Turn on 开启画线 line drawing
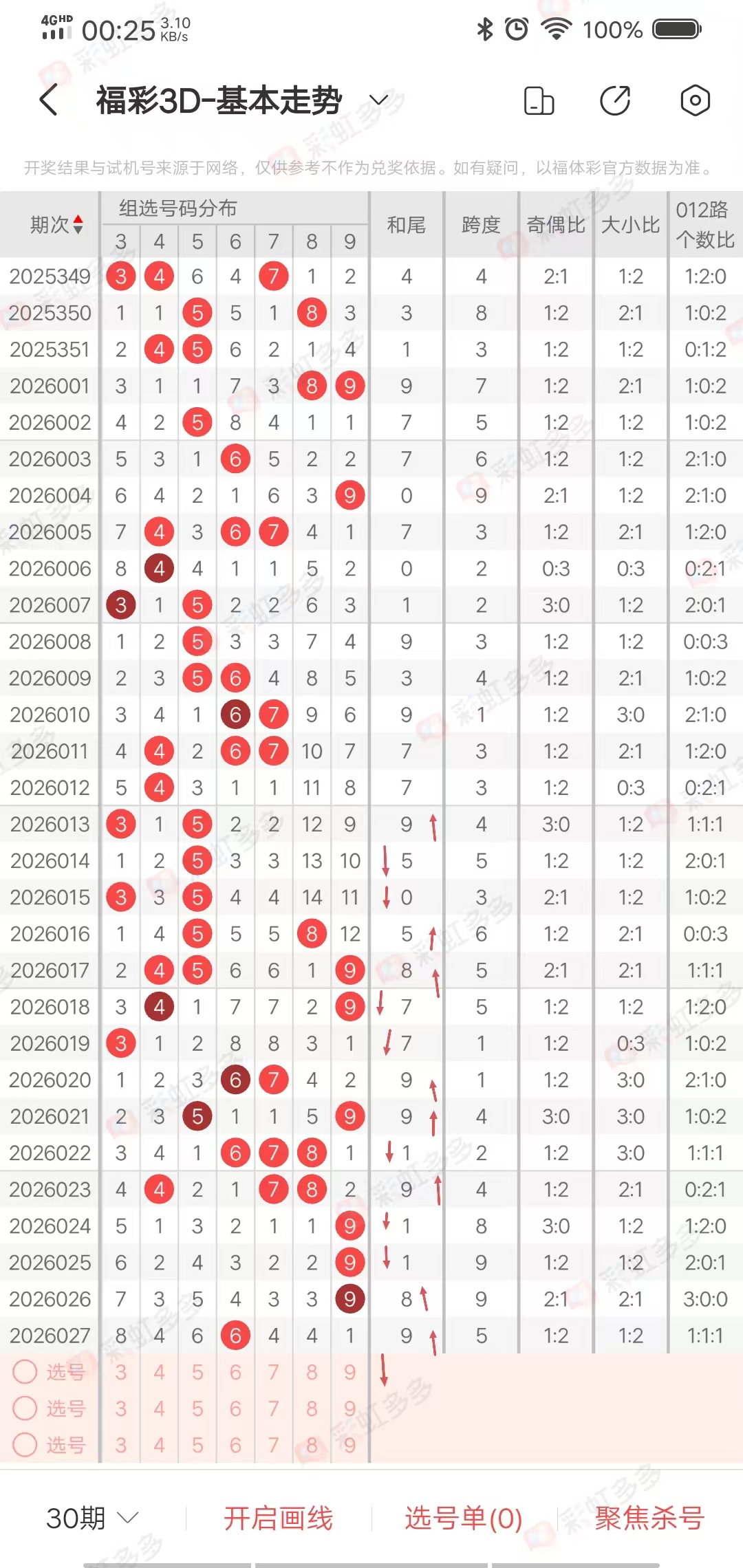 [278, 1518]
